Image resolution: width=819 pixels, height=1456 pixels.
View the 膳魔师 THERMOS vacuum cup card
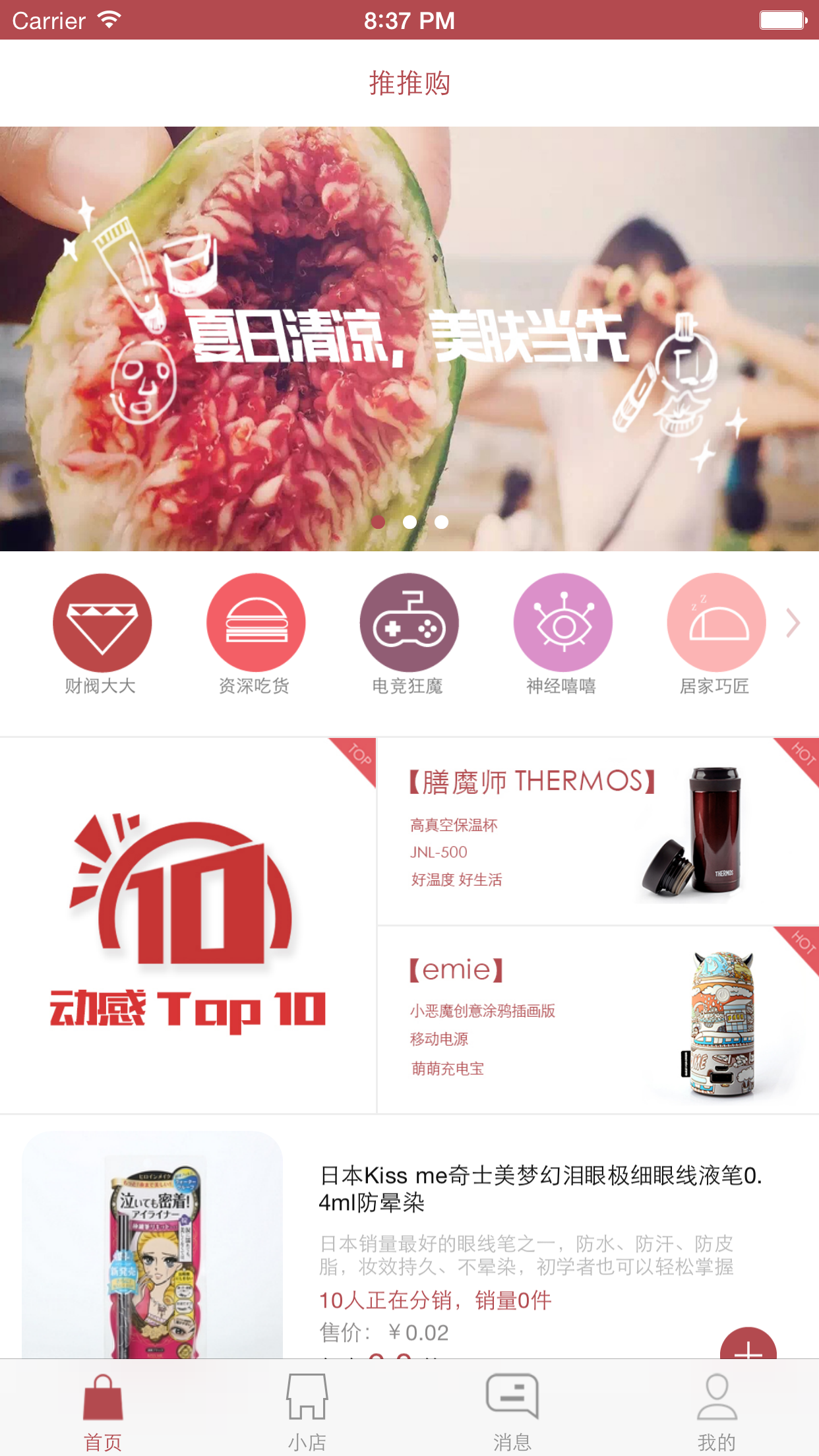598,831
